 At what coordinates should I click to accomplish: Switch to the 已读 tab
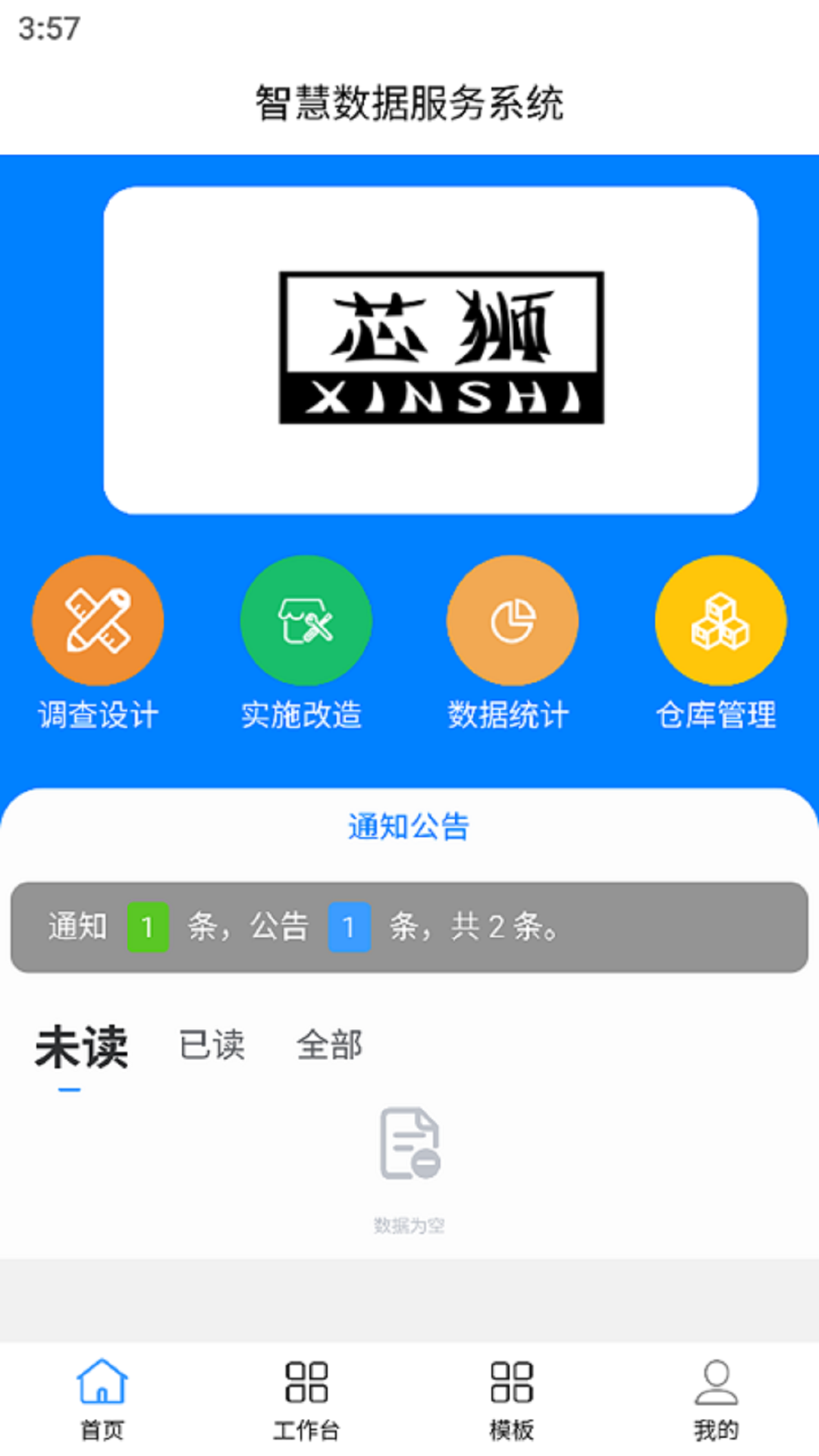point(213,1047)
